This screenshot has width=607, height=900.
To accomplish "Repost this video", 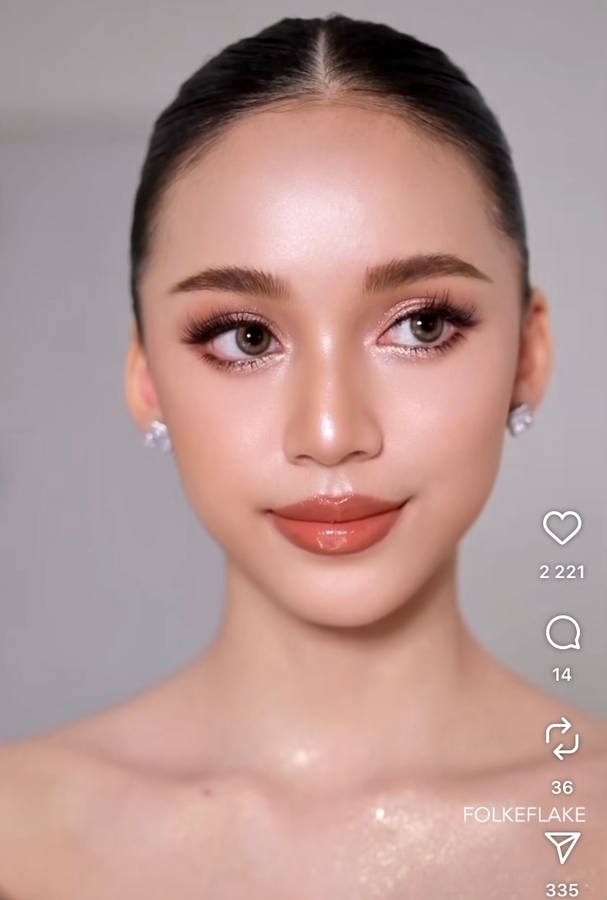I will pyautogui.click(x=562, y=739).
